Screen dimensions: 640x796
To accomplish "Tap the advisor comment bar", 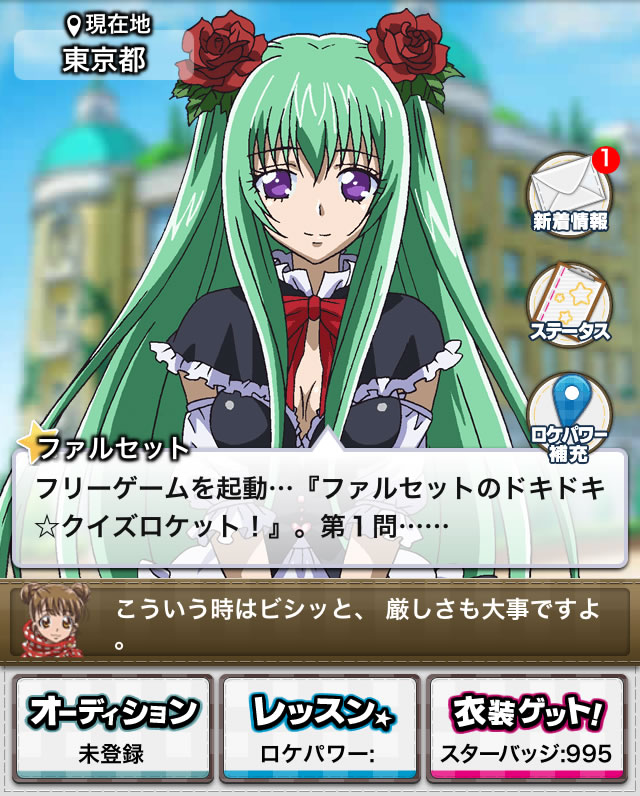I will tap(320, 620).
